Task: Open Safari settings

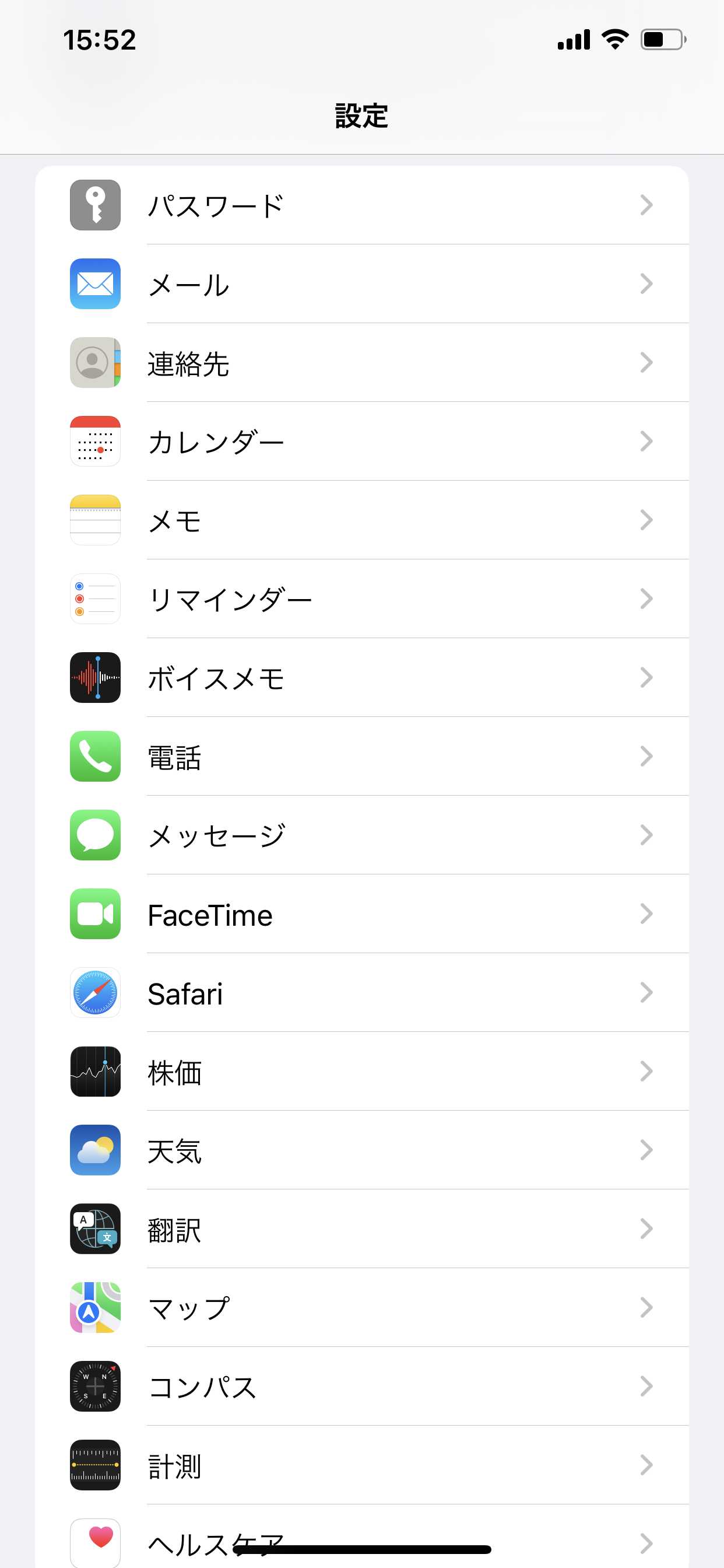Action: coord(362,993)
